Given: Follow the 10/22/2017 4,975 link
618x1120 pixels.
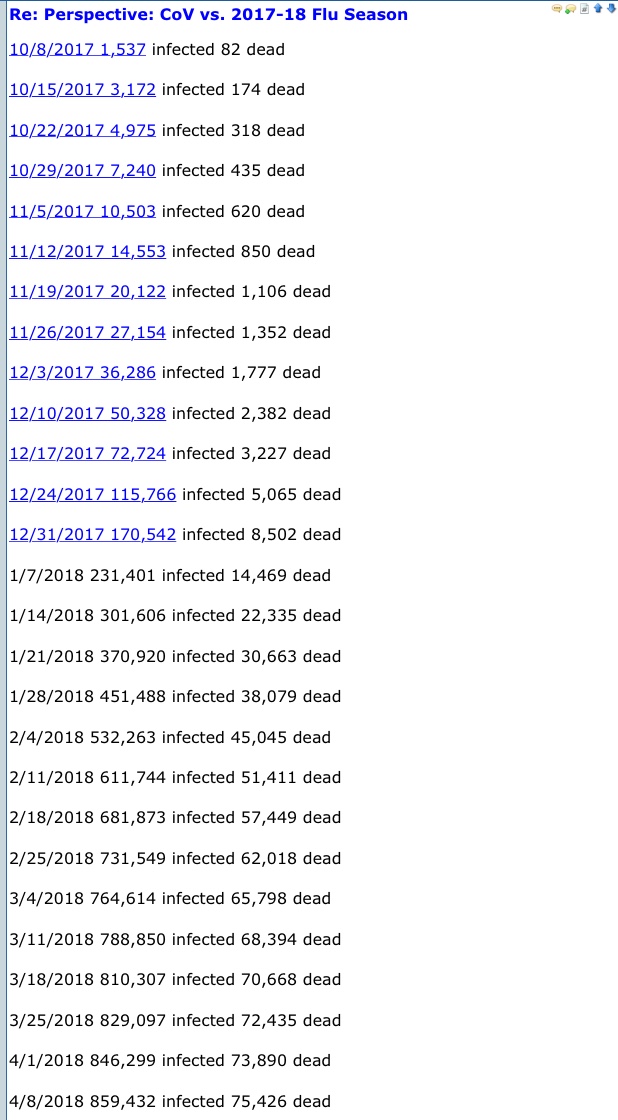Looking at the screenshot, I should tap(82, 130).
